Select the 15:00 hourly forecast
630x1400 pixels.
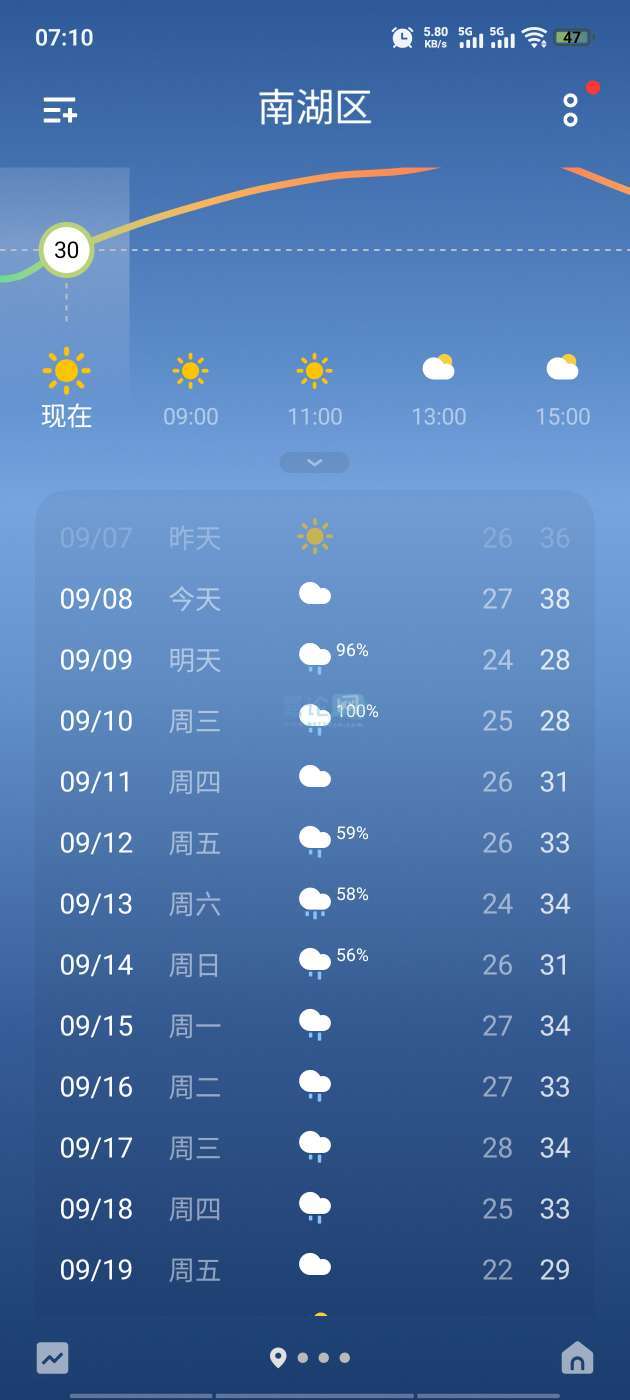[563, 390]
